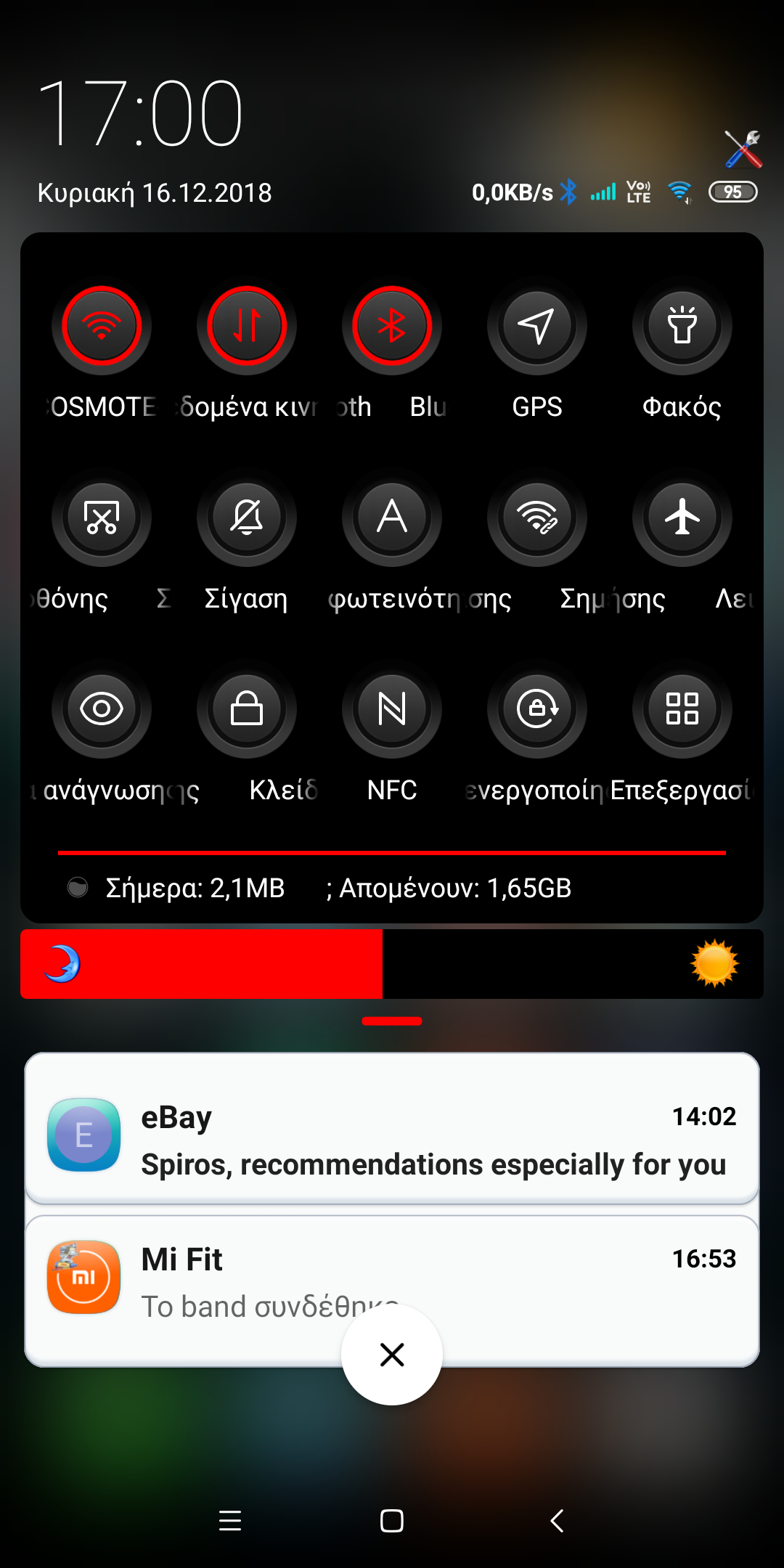Enable silent mode (Σίγαση)
This screenshot has width=784, height=1568.
(x=247, y=517)
